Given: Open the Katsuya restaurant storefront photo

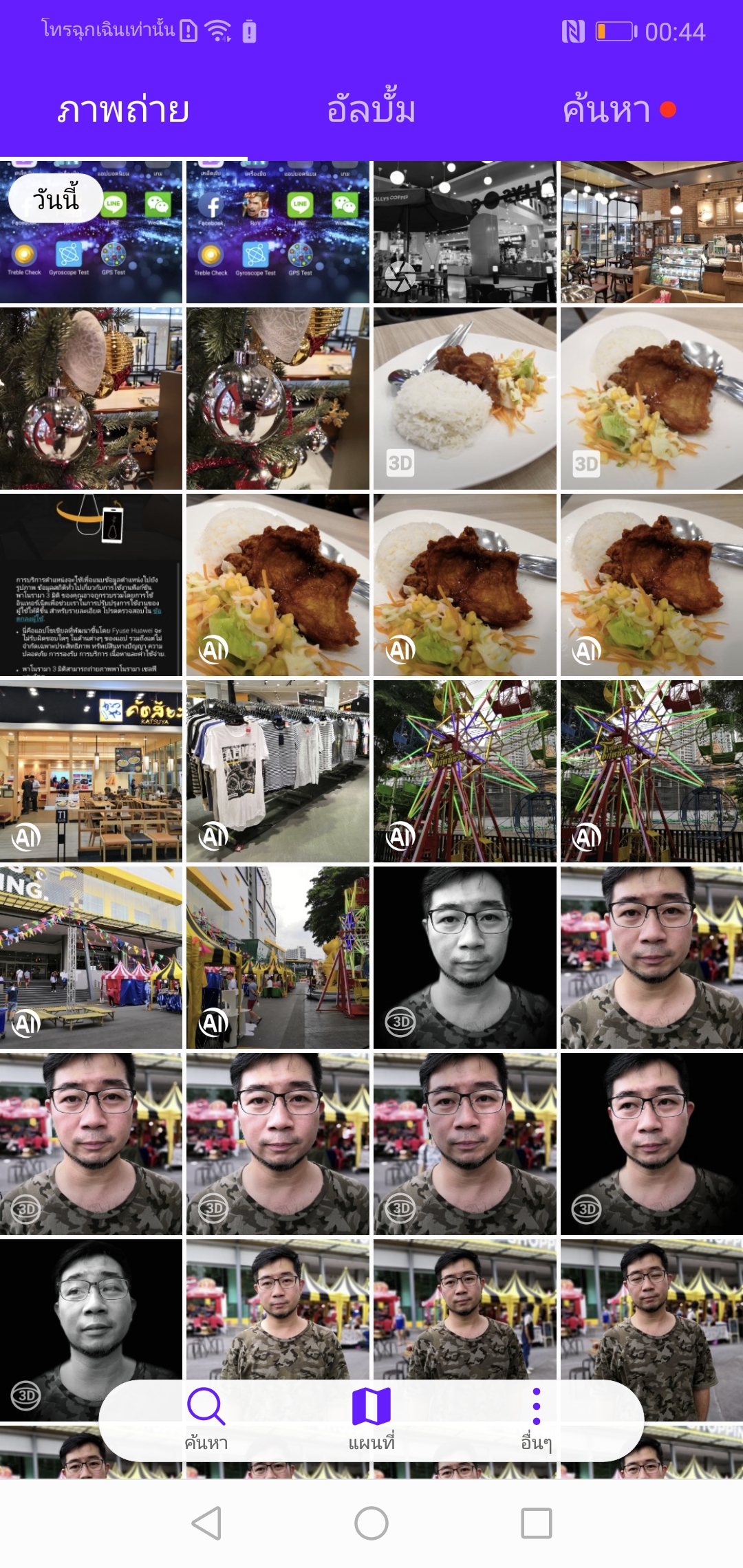Looking at the screenshot, I should click(x=91, y=771).
